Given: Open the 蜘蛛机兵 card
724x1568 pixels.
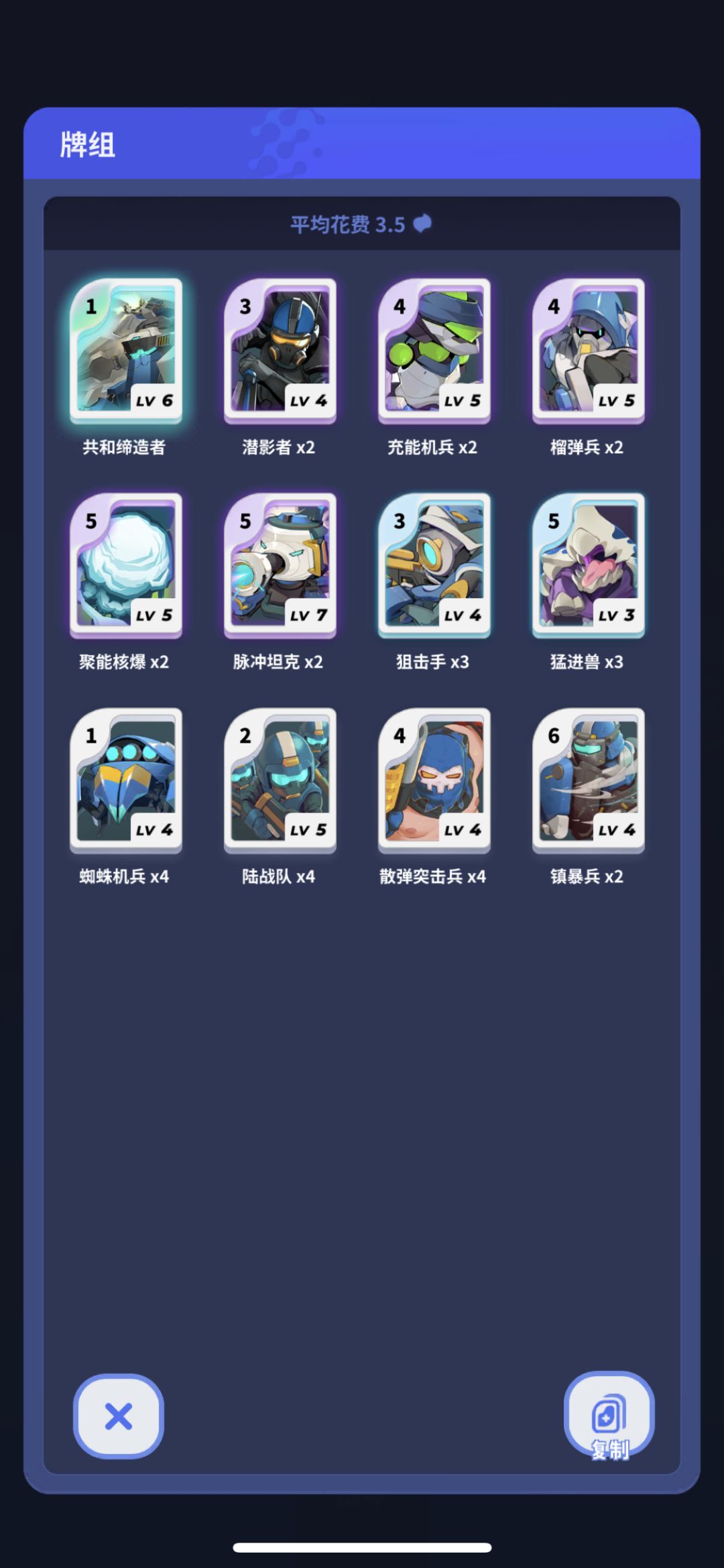Looking at the screenshot, I should coord(126,781).
